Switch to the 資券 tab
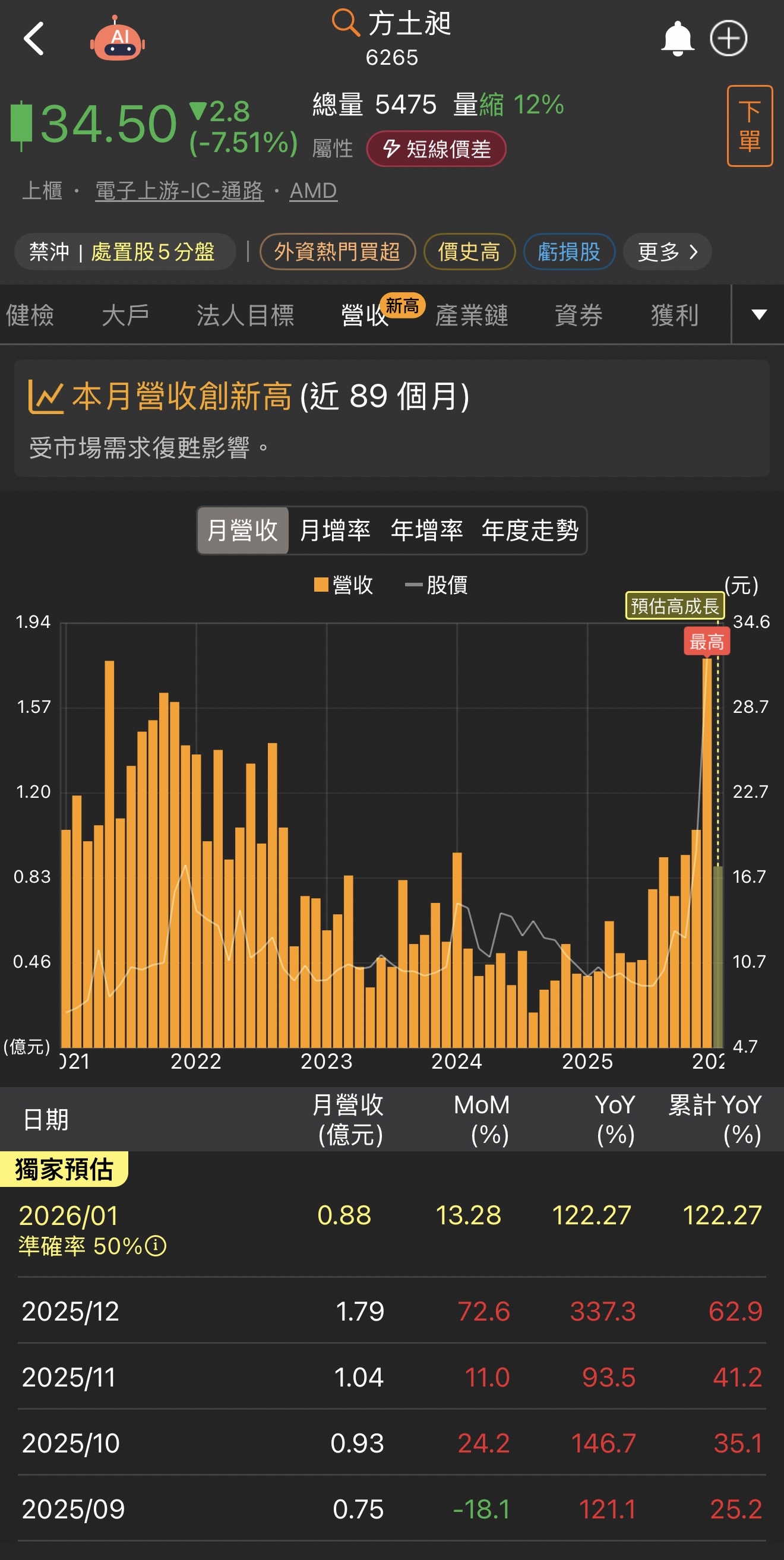Image resolution: width=784 pixels, height=1560 pixels. (x=578, y=315)
